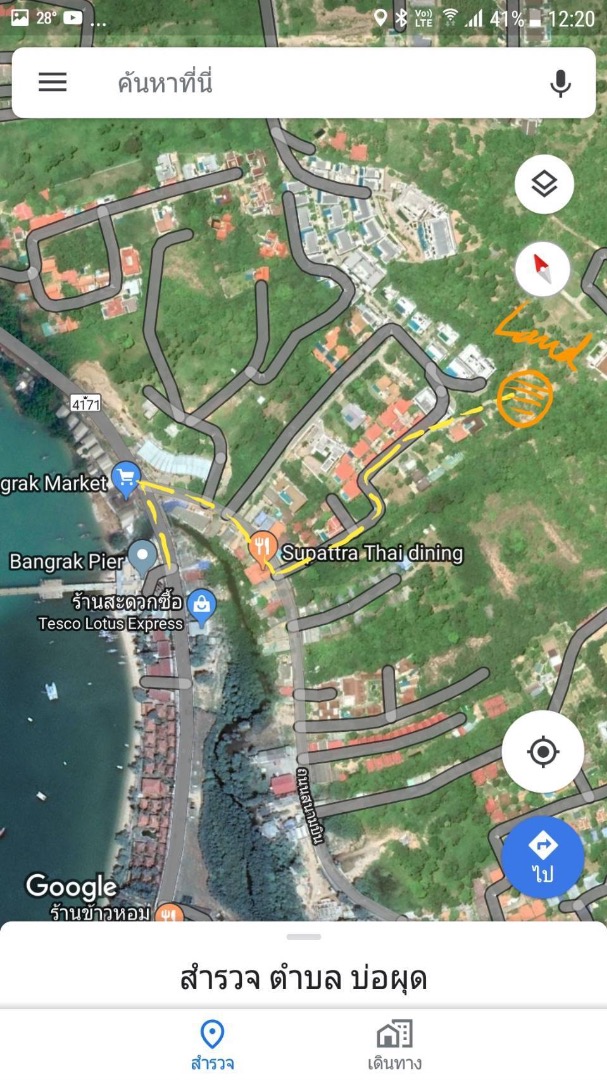Select the Bangrak Market map pin
This screenshot has width=607, height=1080.
[126, 479]
